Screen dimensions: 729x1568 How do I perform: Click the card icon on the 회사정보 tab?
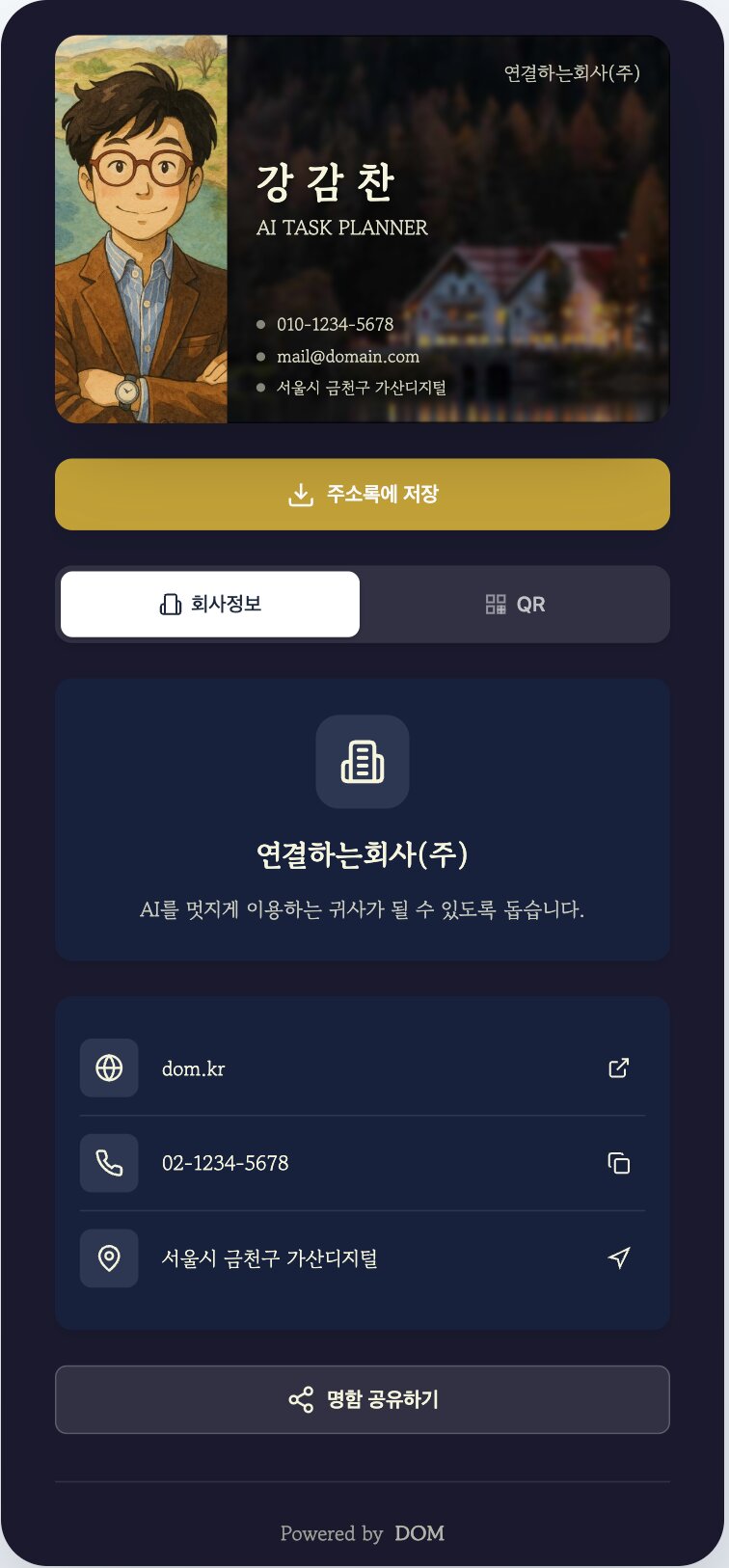169,604
